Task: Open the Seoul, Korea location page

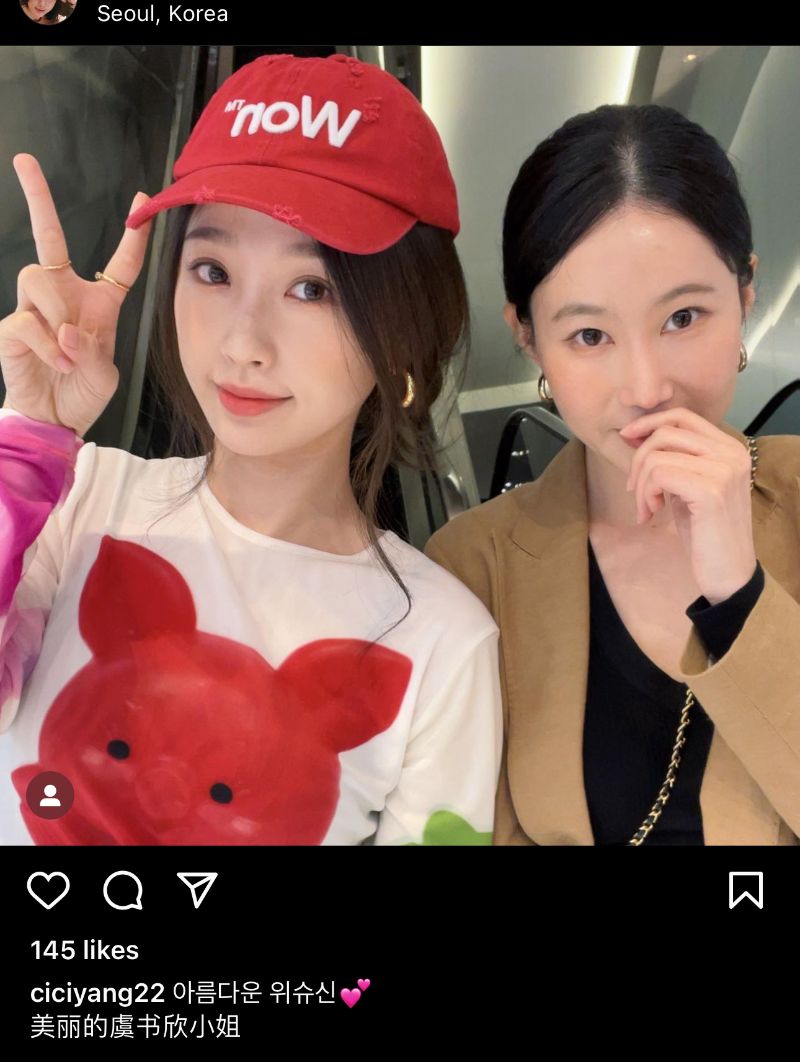Action: pos(162,14)
